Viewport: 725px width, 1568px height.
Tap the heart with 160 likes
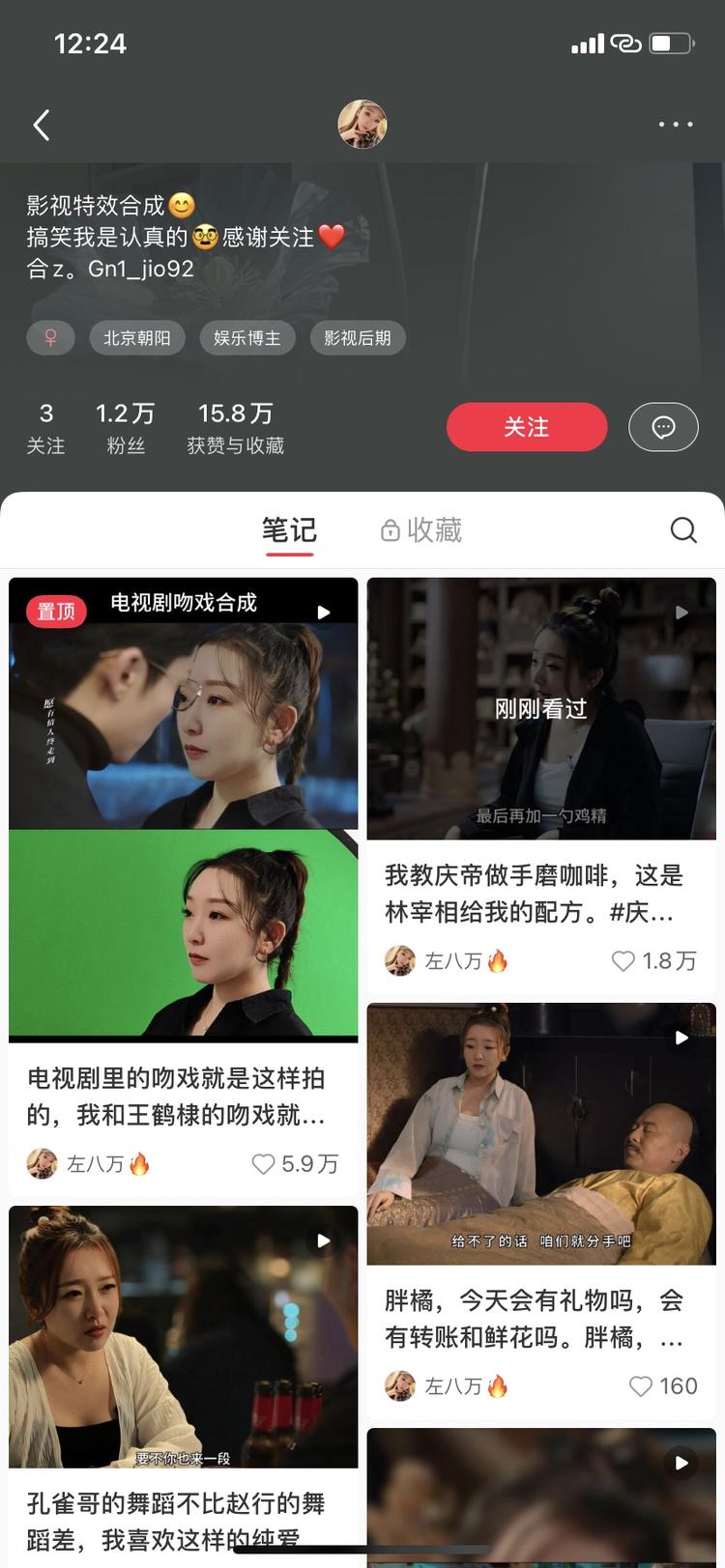640,1385
